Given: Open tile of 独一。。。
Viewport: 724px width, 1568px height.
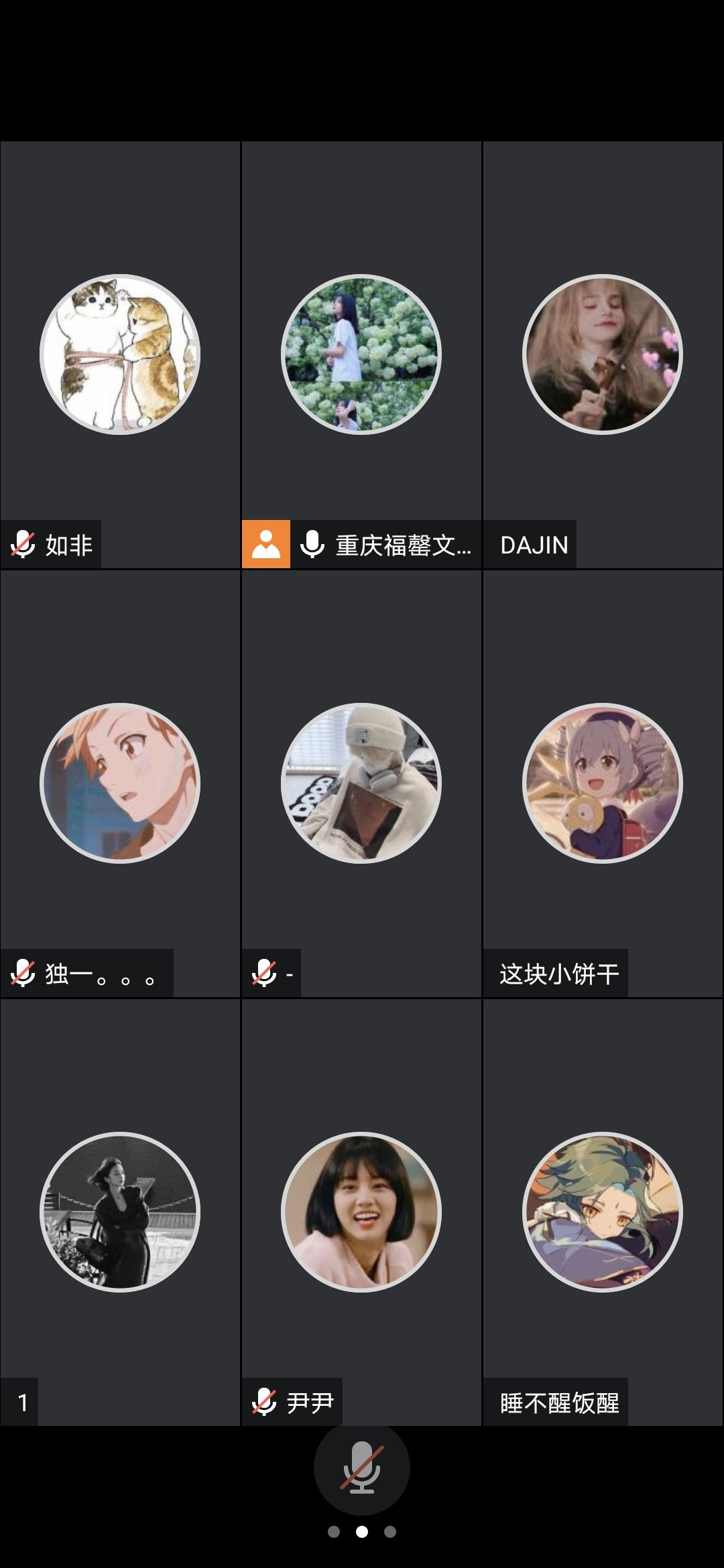Looking at the screenshot, I should 120,783.
